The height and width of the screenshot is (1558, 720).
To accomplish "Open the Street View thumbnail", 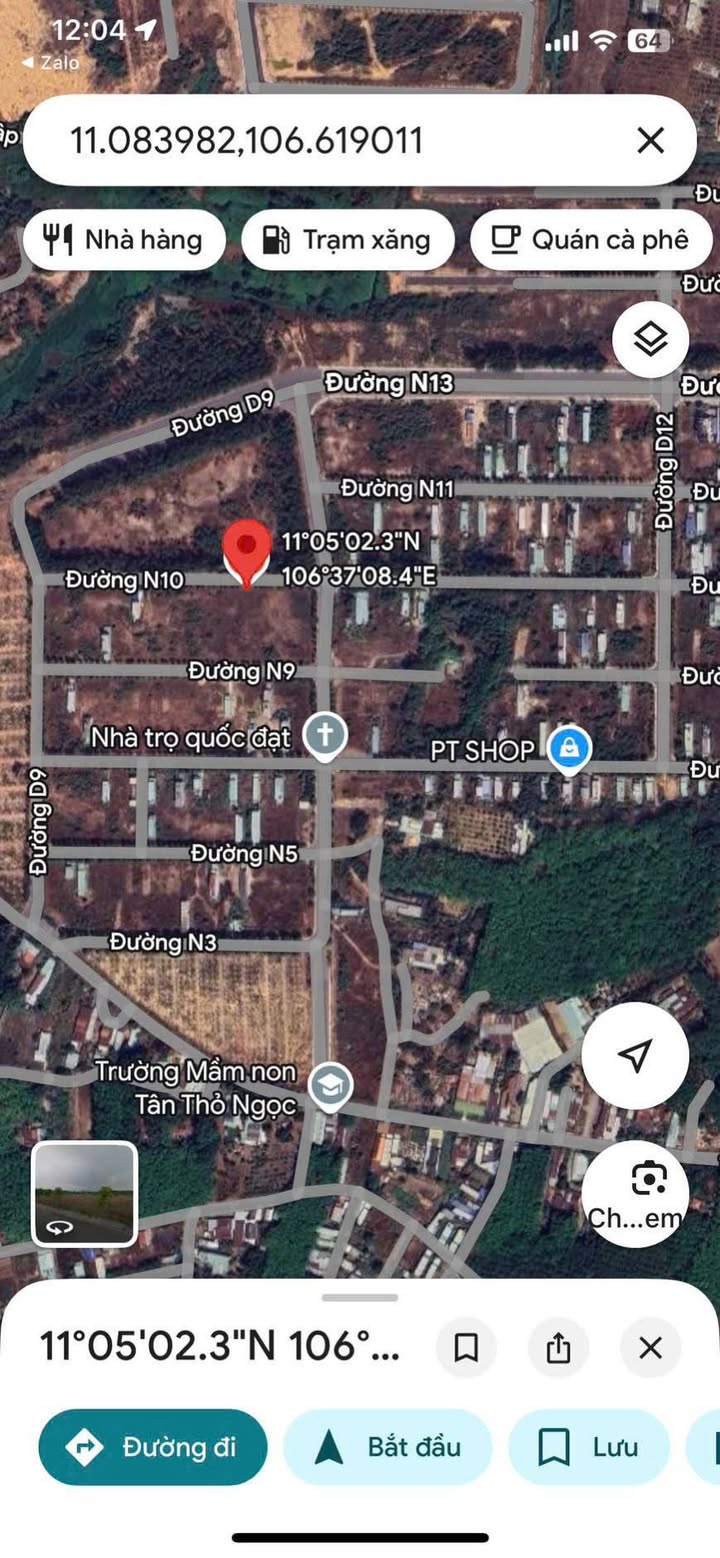I will [84, 1194].
